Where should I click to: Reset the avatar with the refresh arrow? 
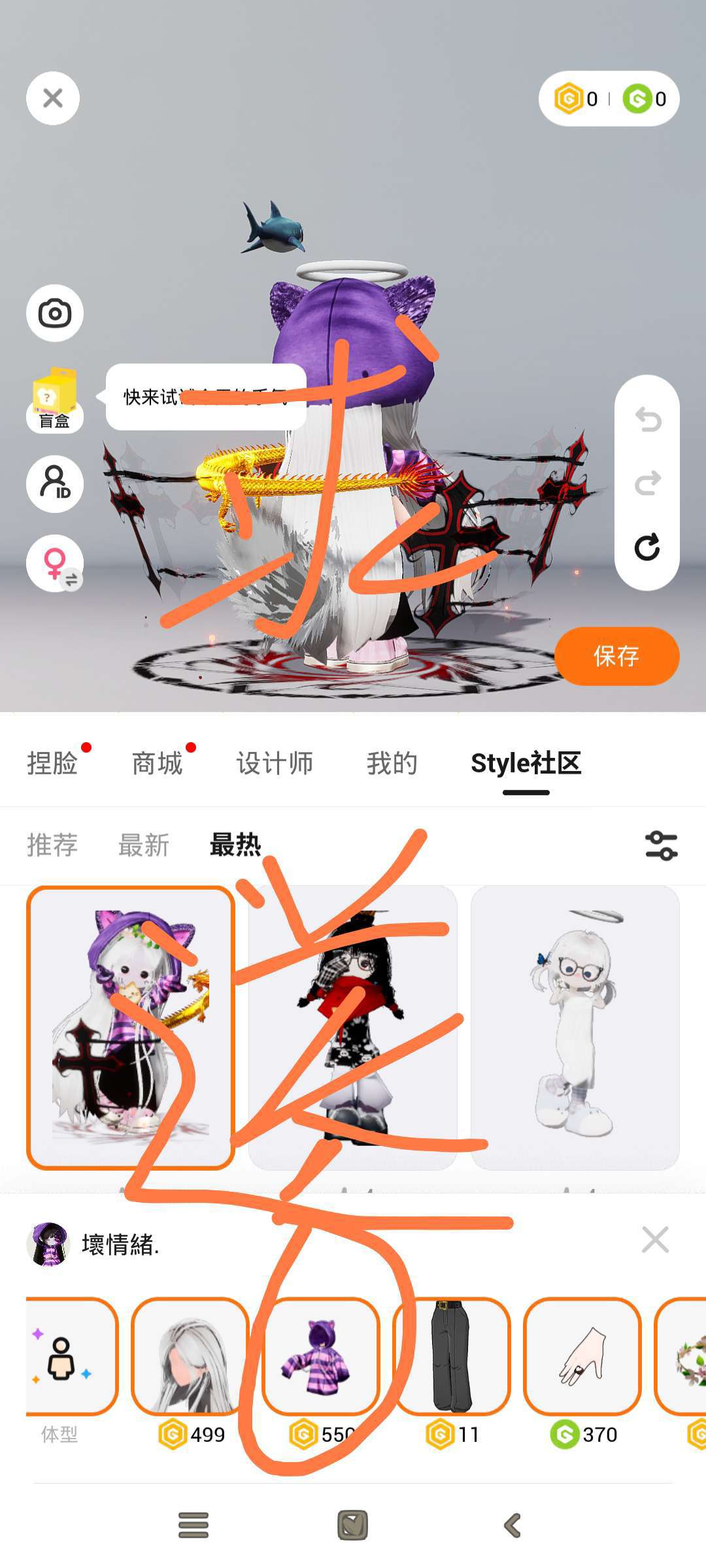647,547
